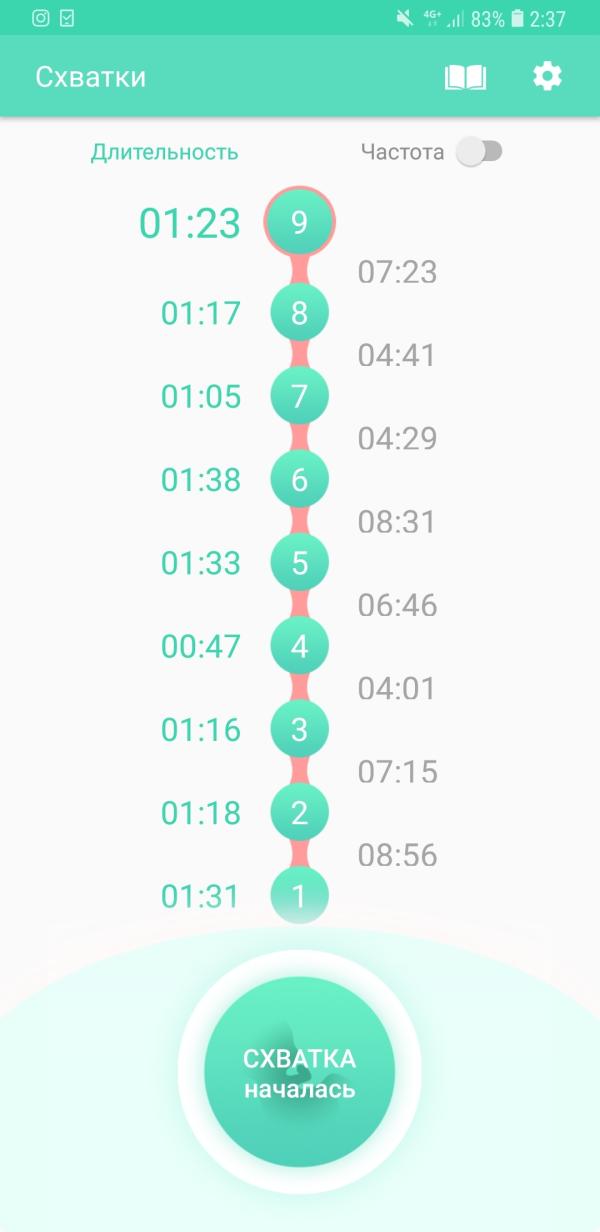Select contraction number 4 circle
Image resolution: width=600 pixels, height=1232 pixels.
[x=300, y=646]
